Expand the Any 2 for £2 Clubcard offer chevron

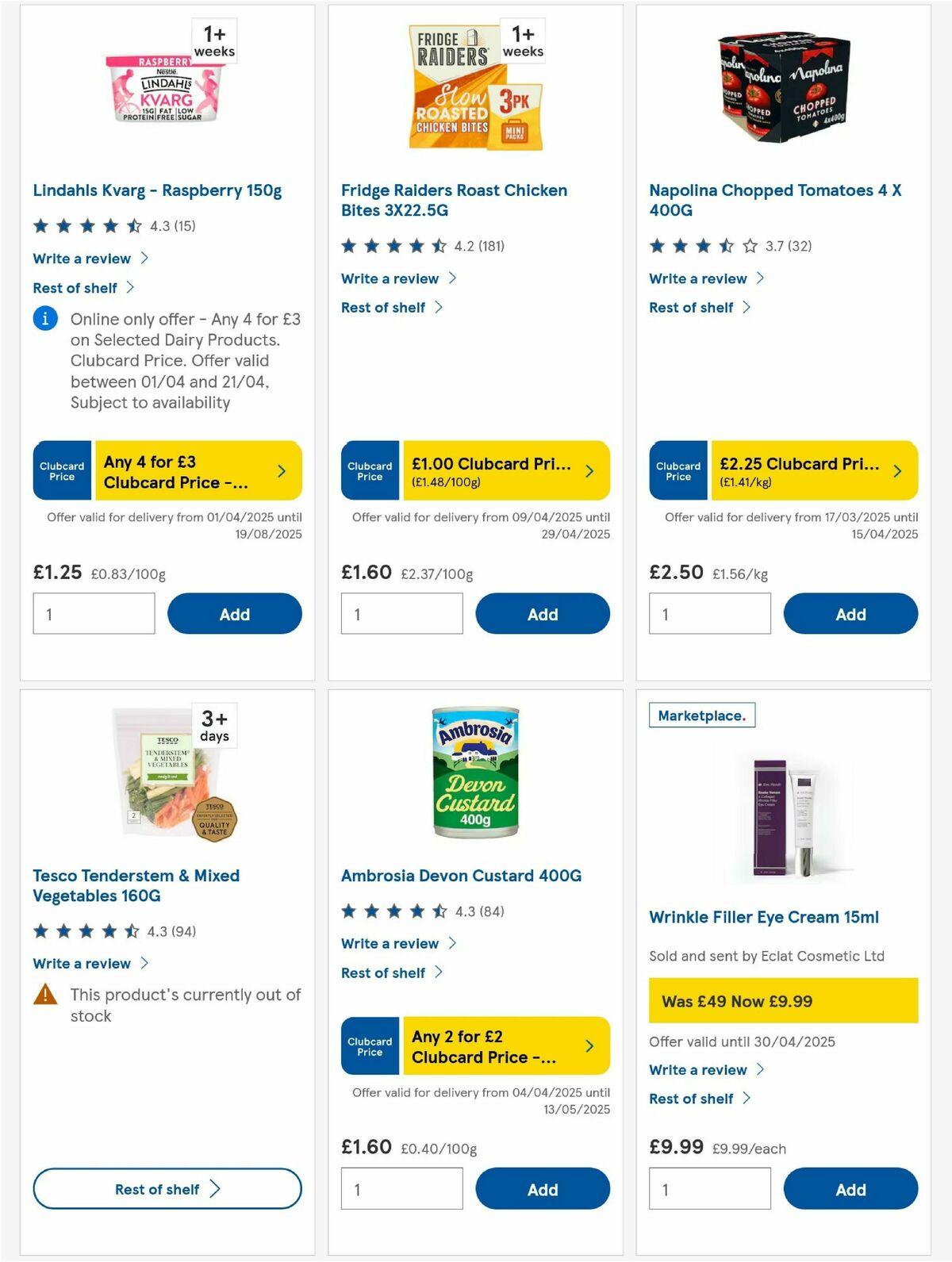[x=589, y=1046]
